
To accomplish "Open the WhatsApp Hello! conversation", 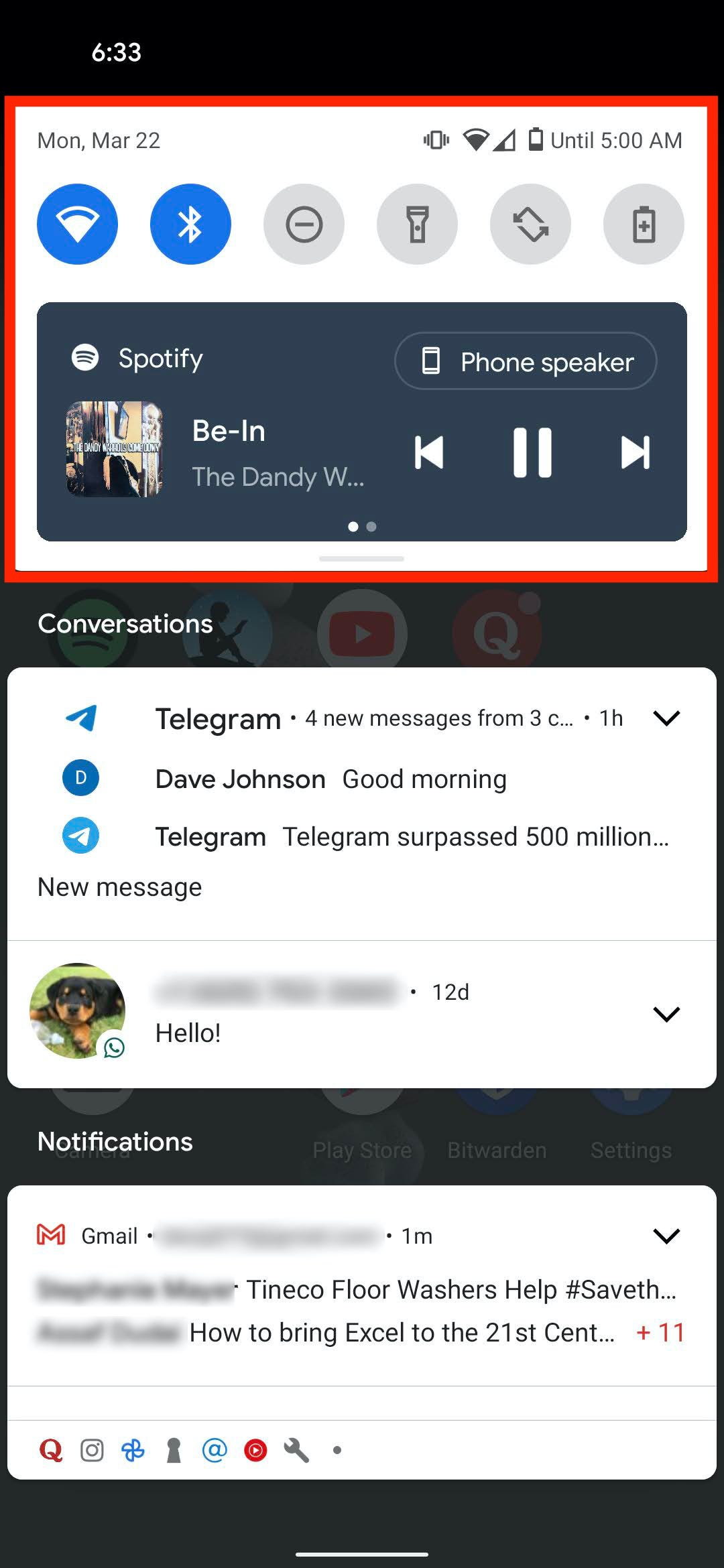I will [335, 1032].
